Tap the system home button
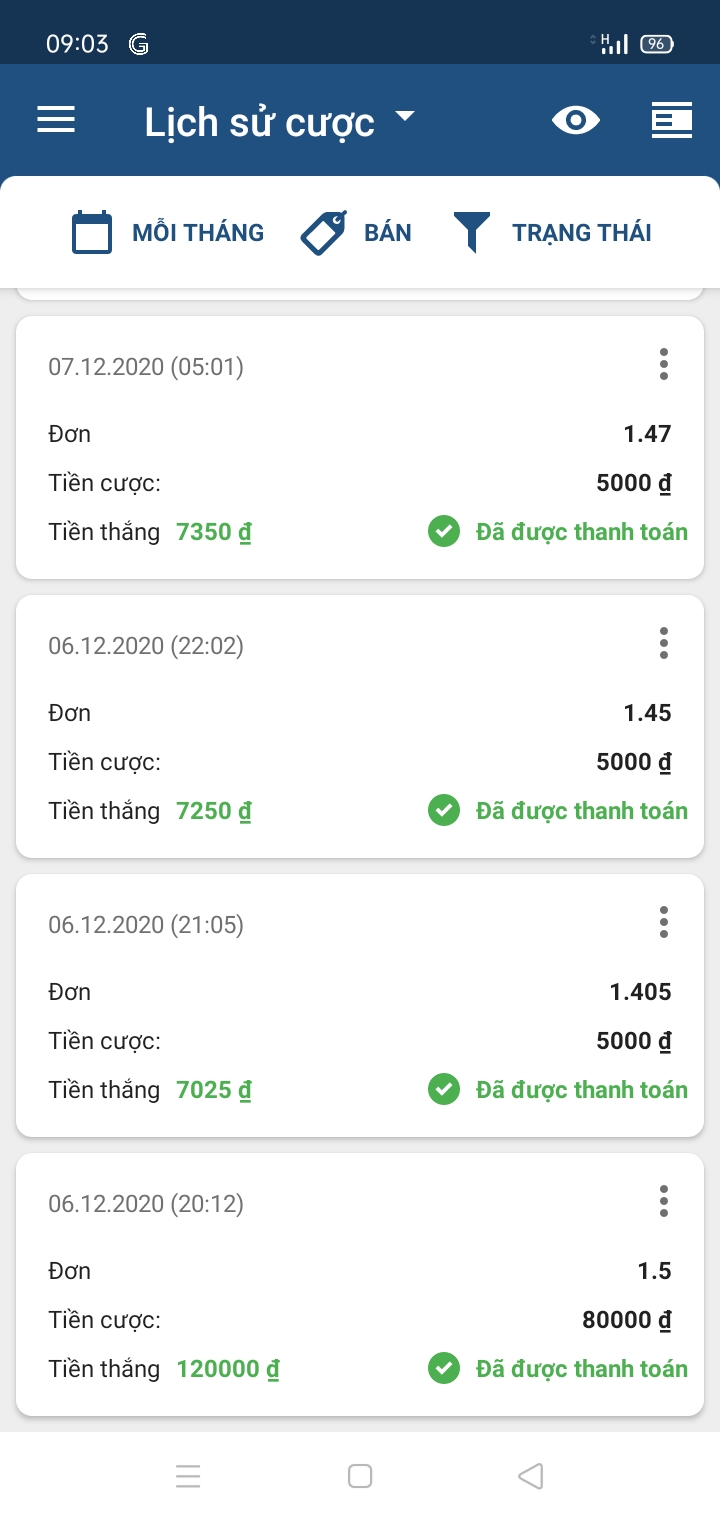Image resolution: width=720 pixels, height=1520 pixels. click(360, 1476)
